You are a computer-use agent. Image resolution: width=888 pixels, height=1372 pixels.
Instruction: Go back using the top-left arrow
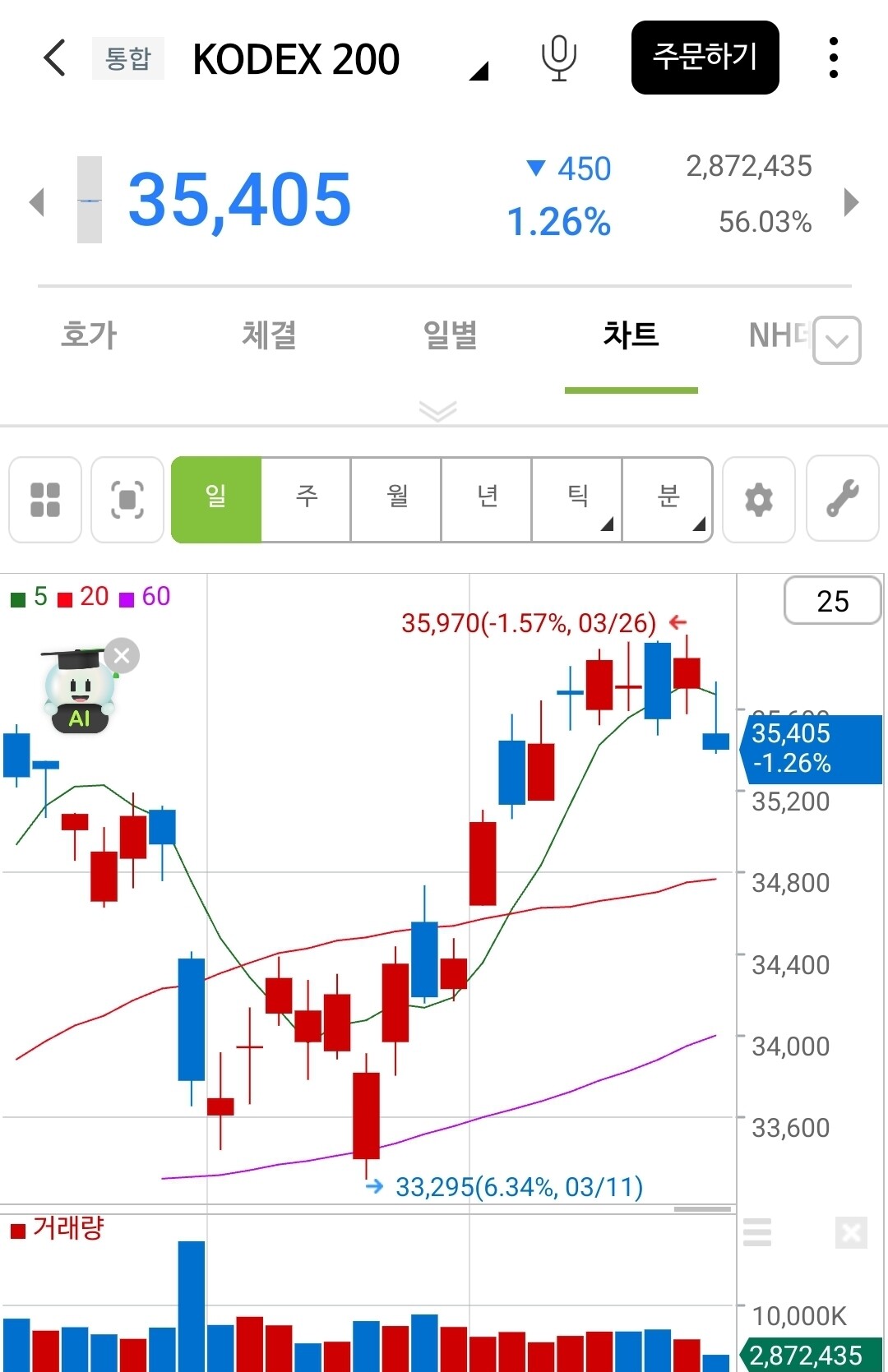pos(55,58)
